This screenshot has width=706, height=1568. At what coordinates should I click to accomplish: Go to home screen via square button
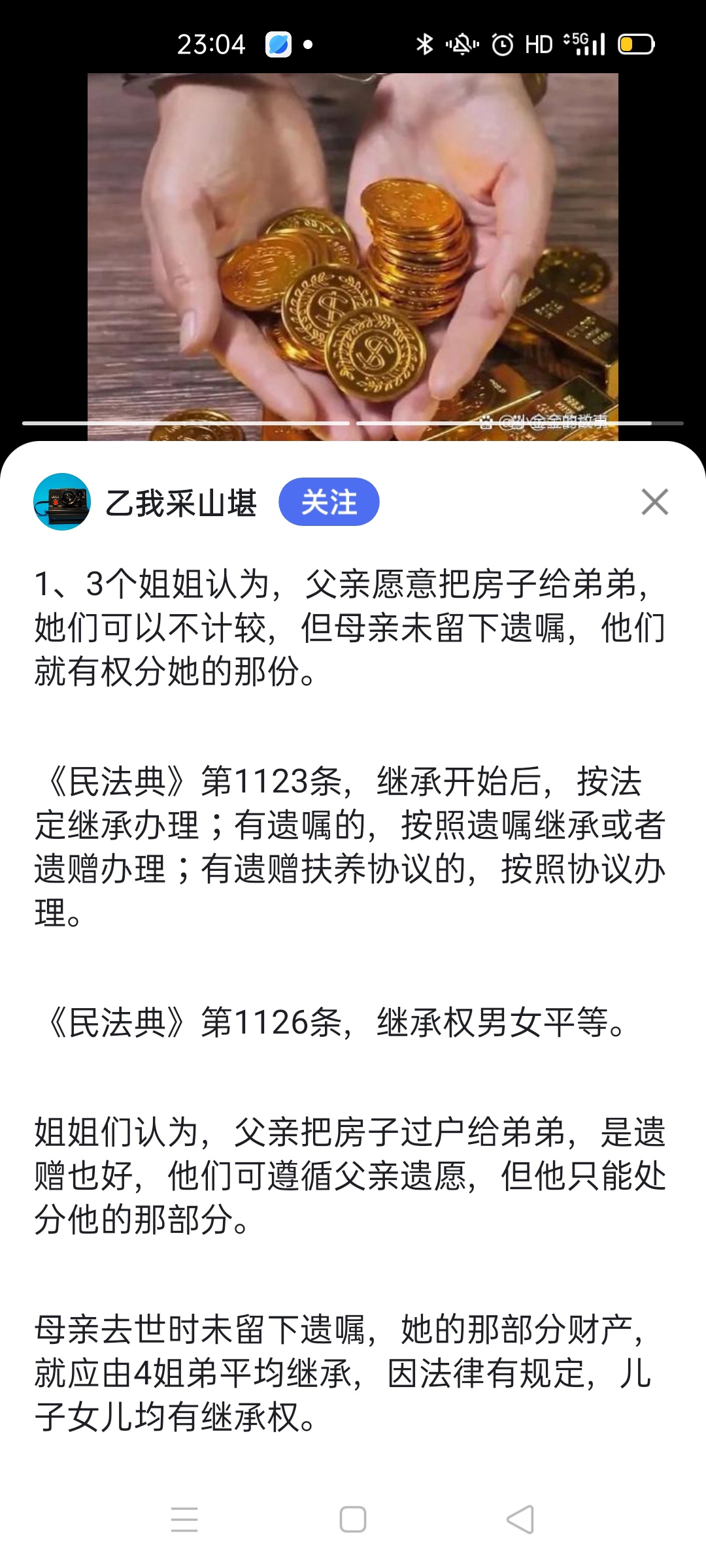pos(353,1519)
